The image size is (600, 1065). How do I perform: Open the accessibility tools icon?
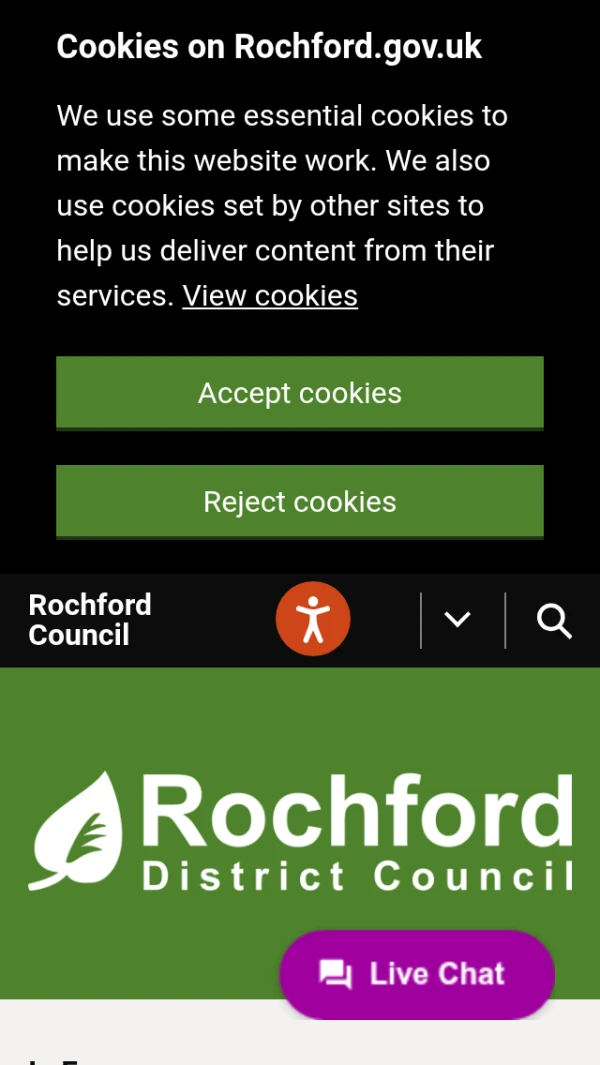click(x=313, y=619)
